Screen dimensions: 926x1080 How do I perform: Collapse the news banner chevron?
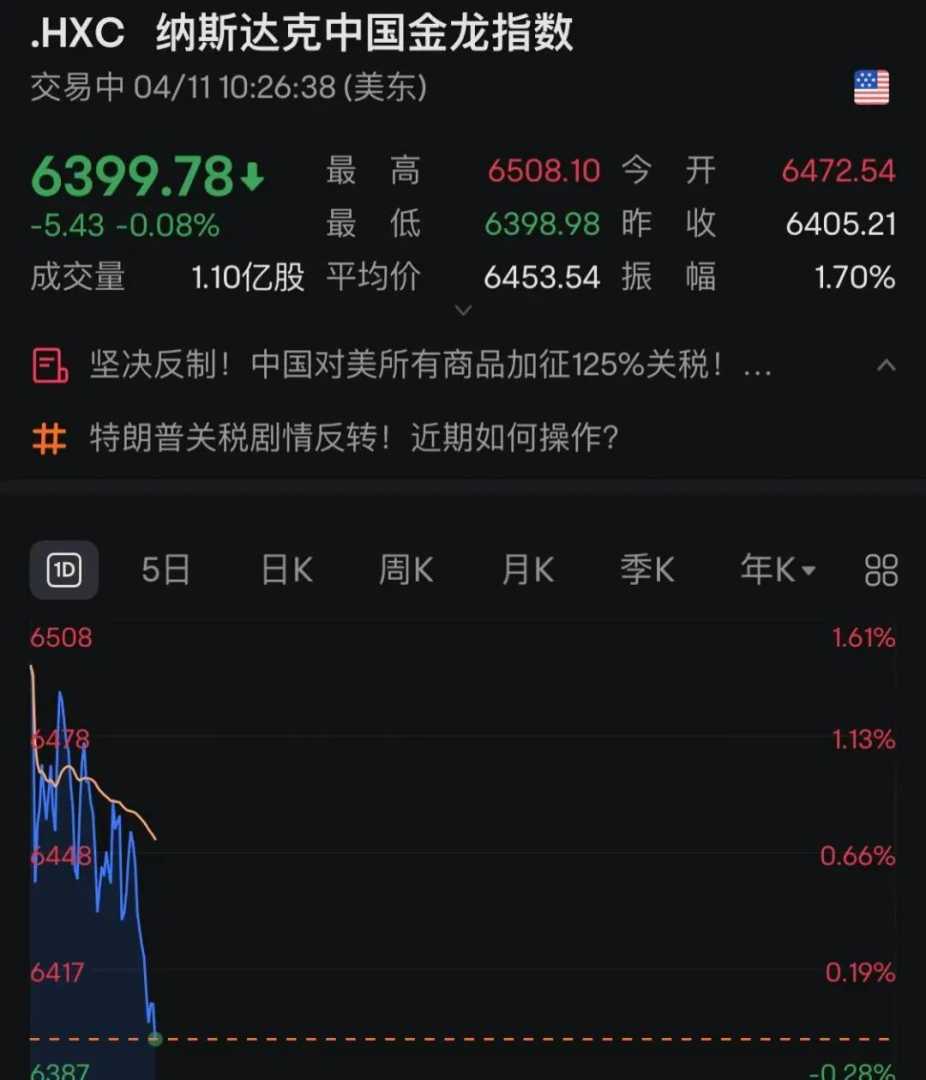(885, 366)
